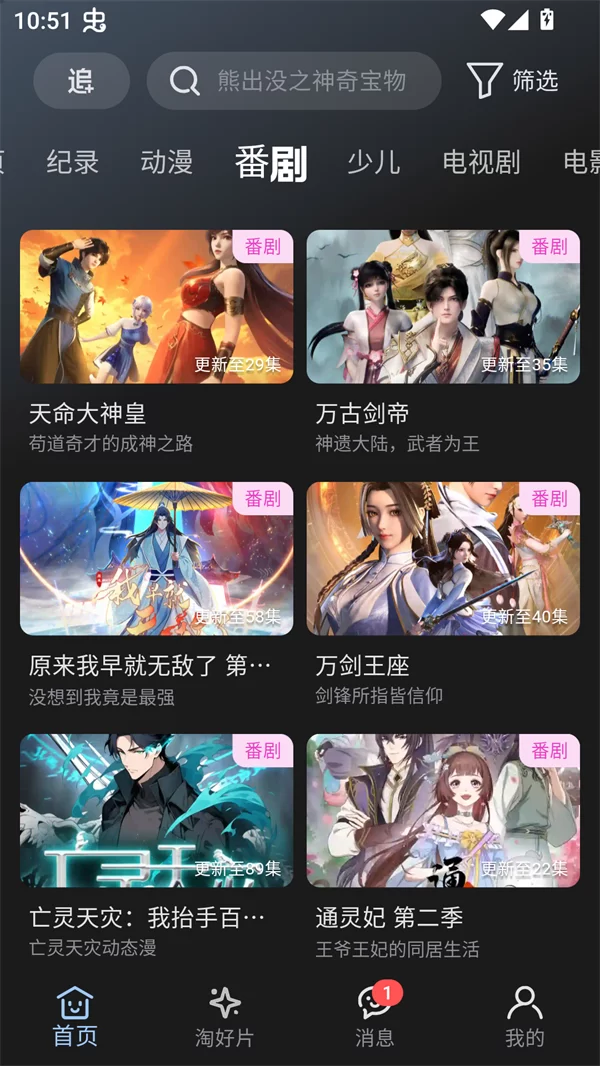Open the 追 follow list button
The width and height of the screenshot is (600, 1066).
(81, 81)
